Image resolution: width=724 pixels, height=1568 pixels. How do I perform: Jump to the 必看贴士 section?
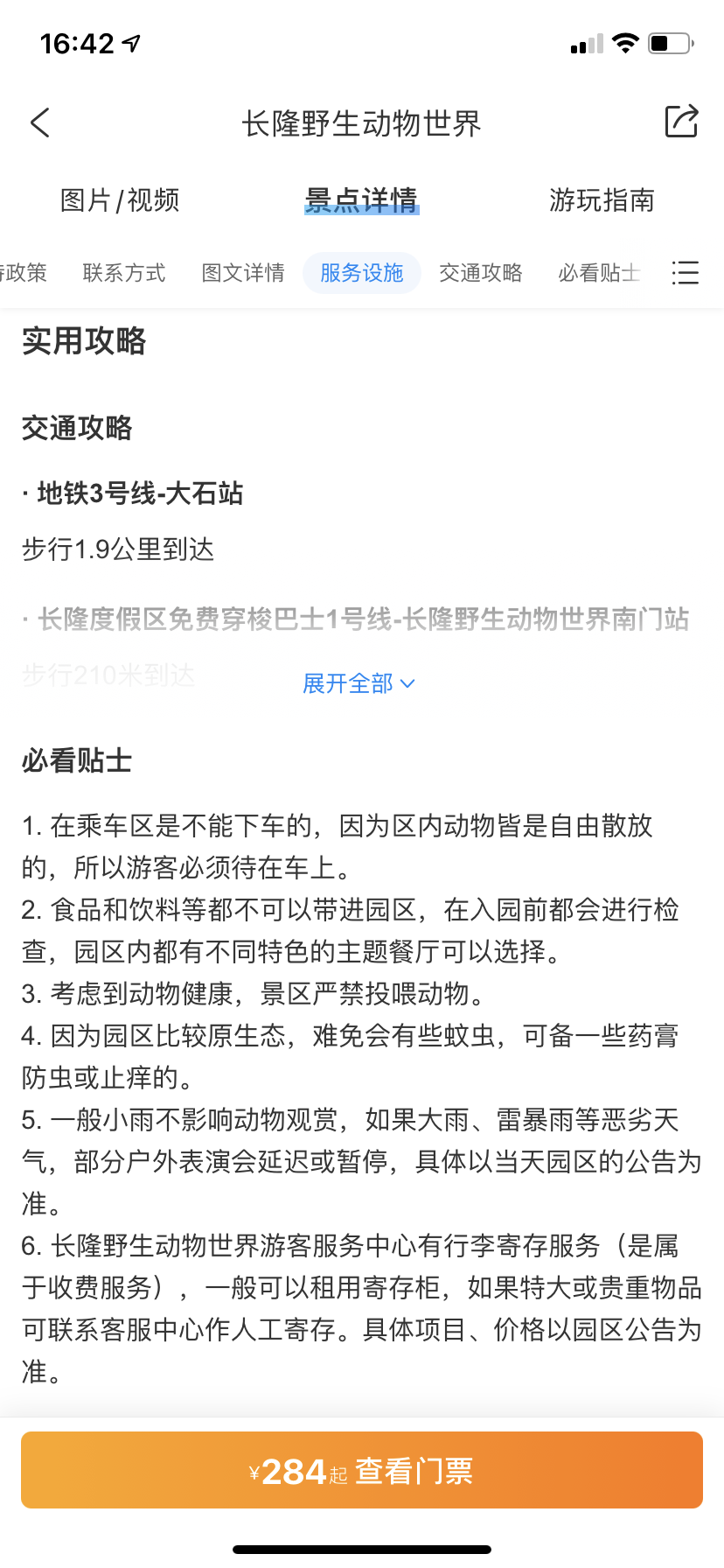tap(600, 273)
